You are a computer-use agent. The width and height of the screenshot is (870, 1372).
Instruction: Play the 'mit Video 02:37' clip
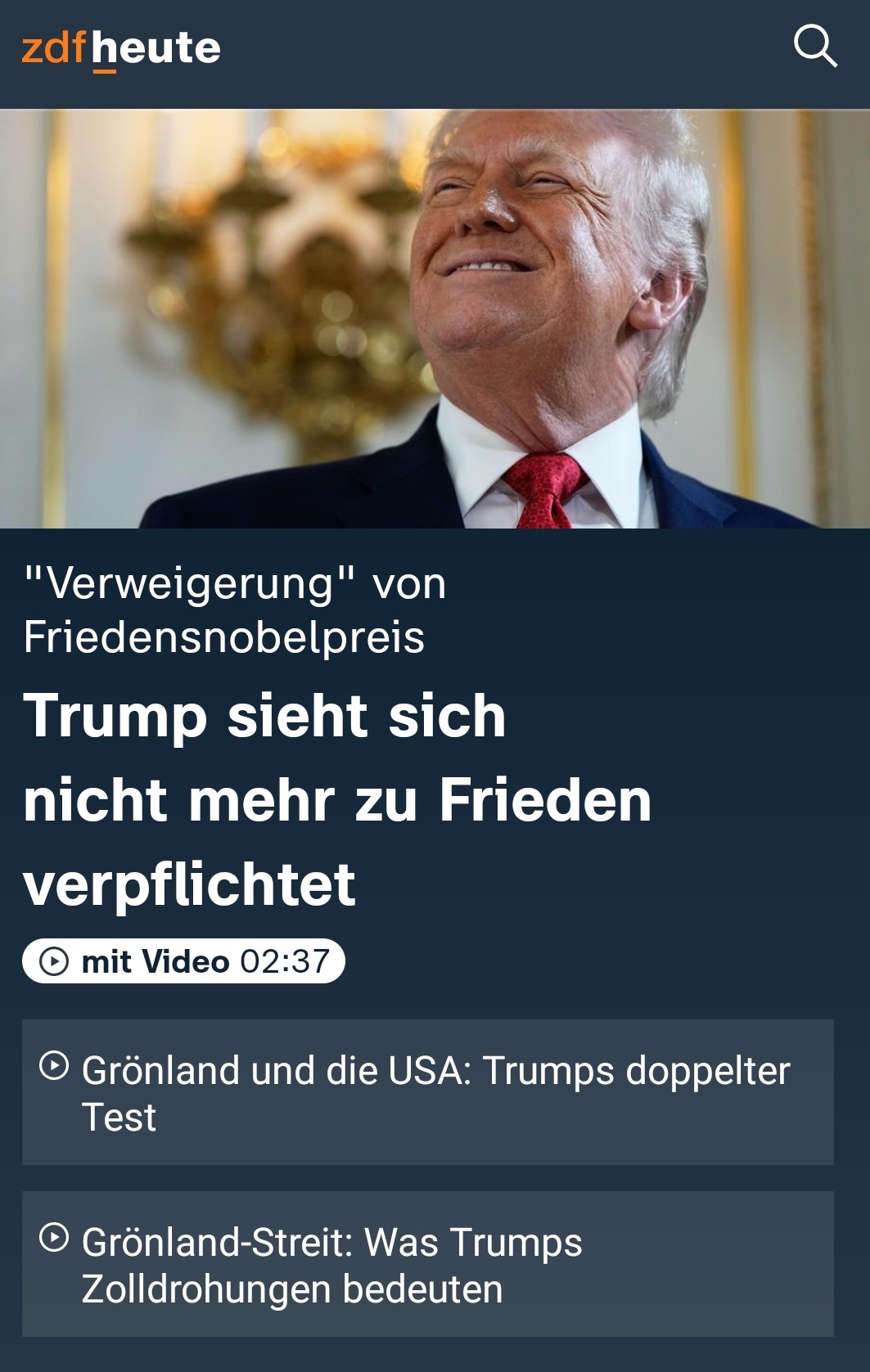tap(183, 960)
